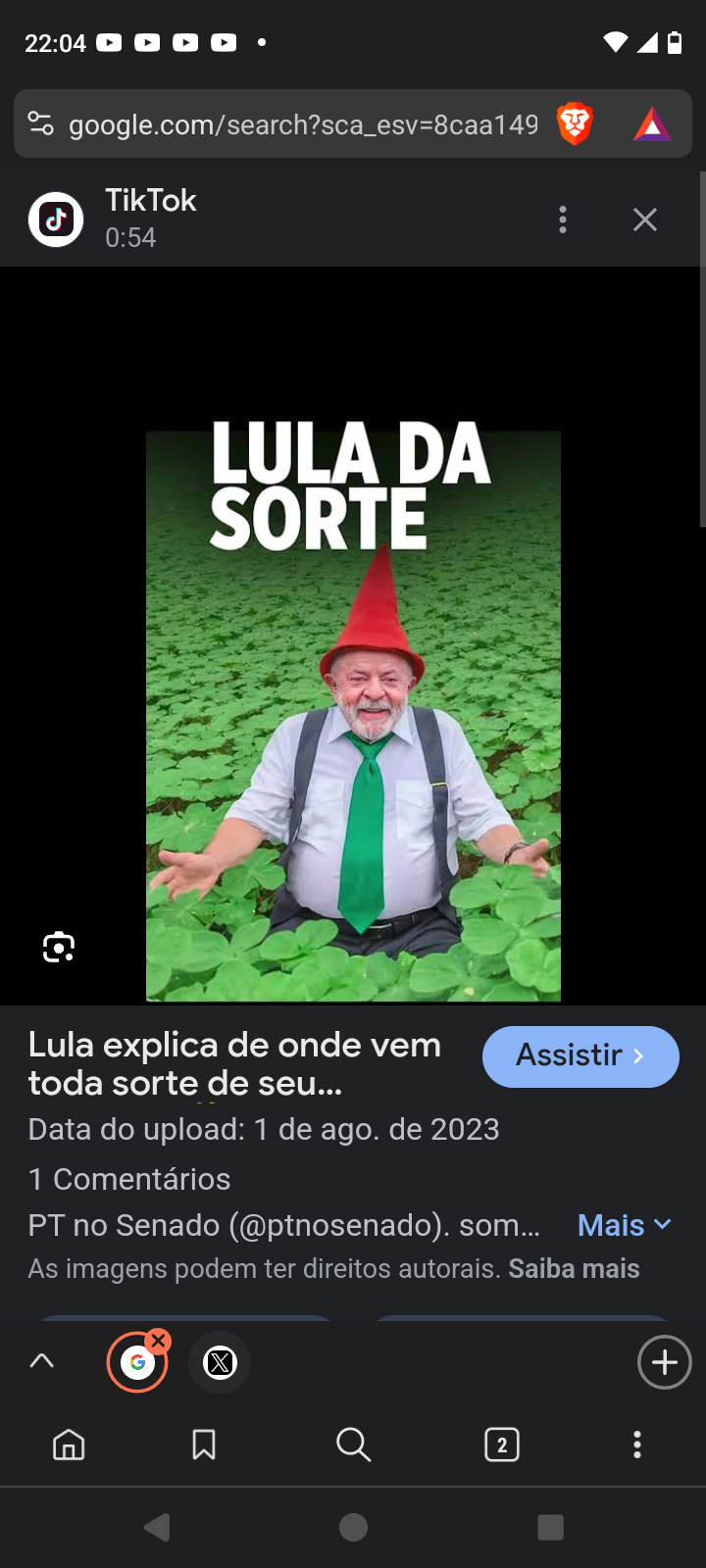Open site settings icon in address bar

pos(40,123)
